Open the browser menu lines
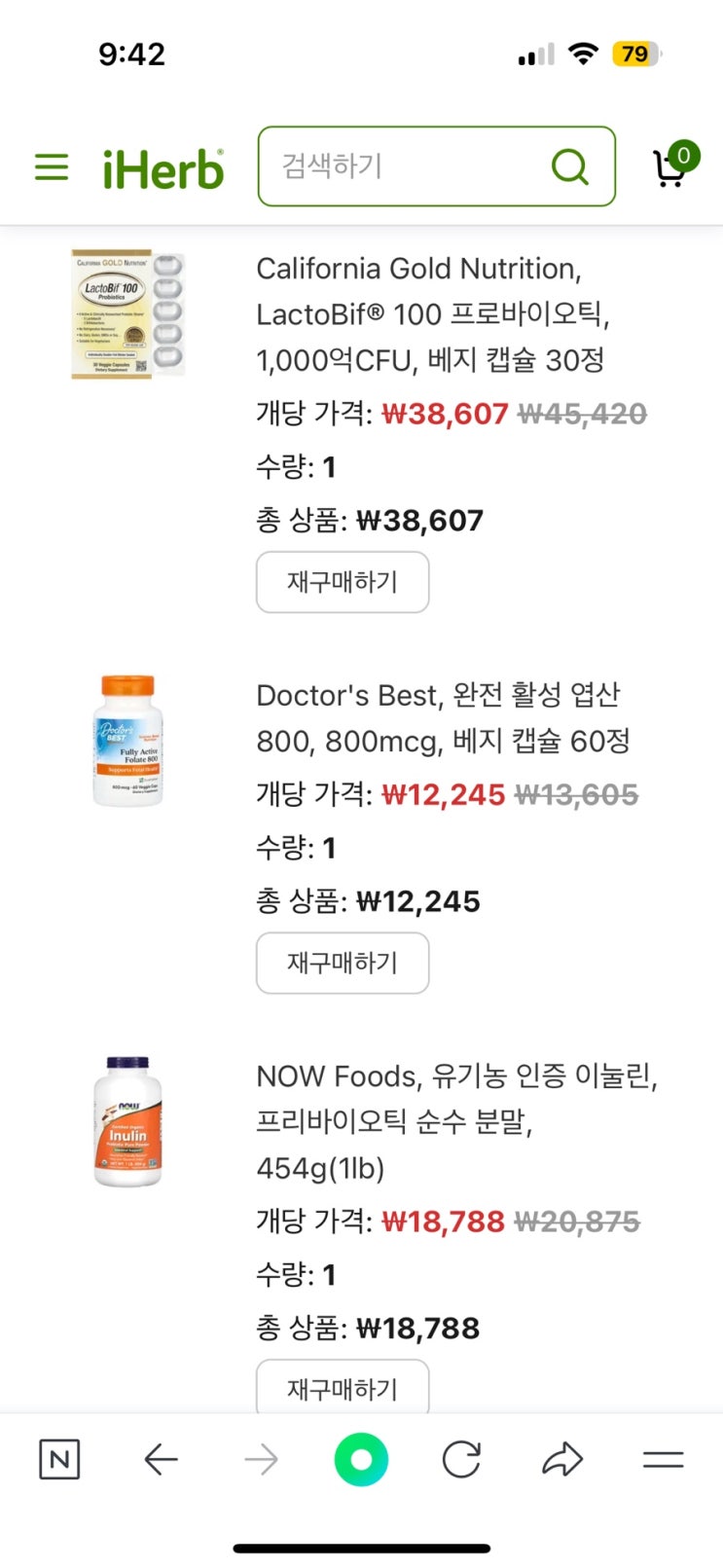723x1568 pixels. click(664, 1459)
